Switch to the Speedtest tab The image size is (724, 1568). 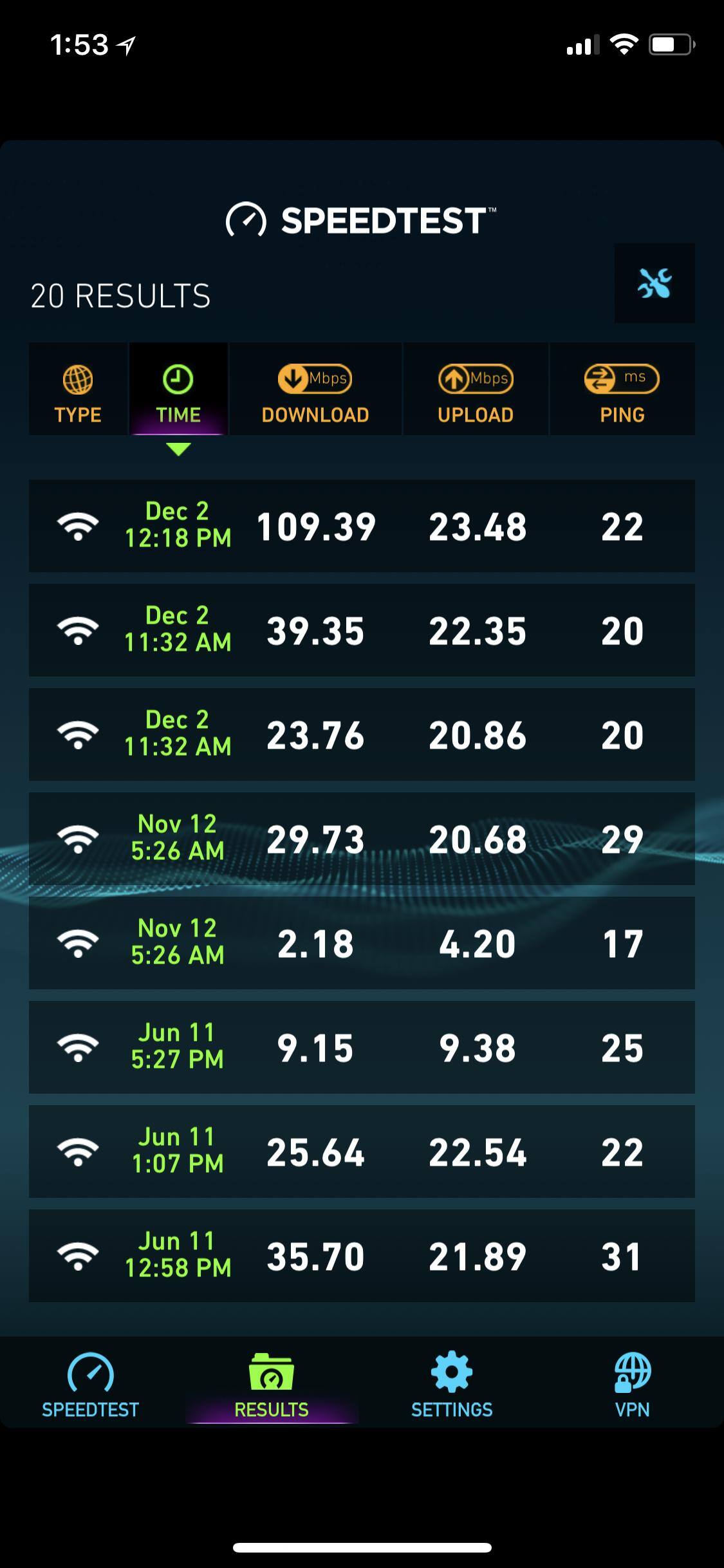click(x=90, y=1385)
